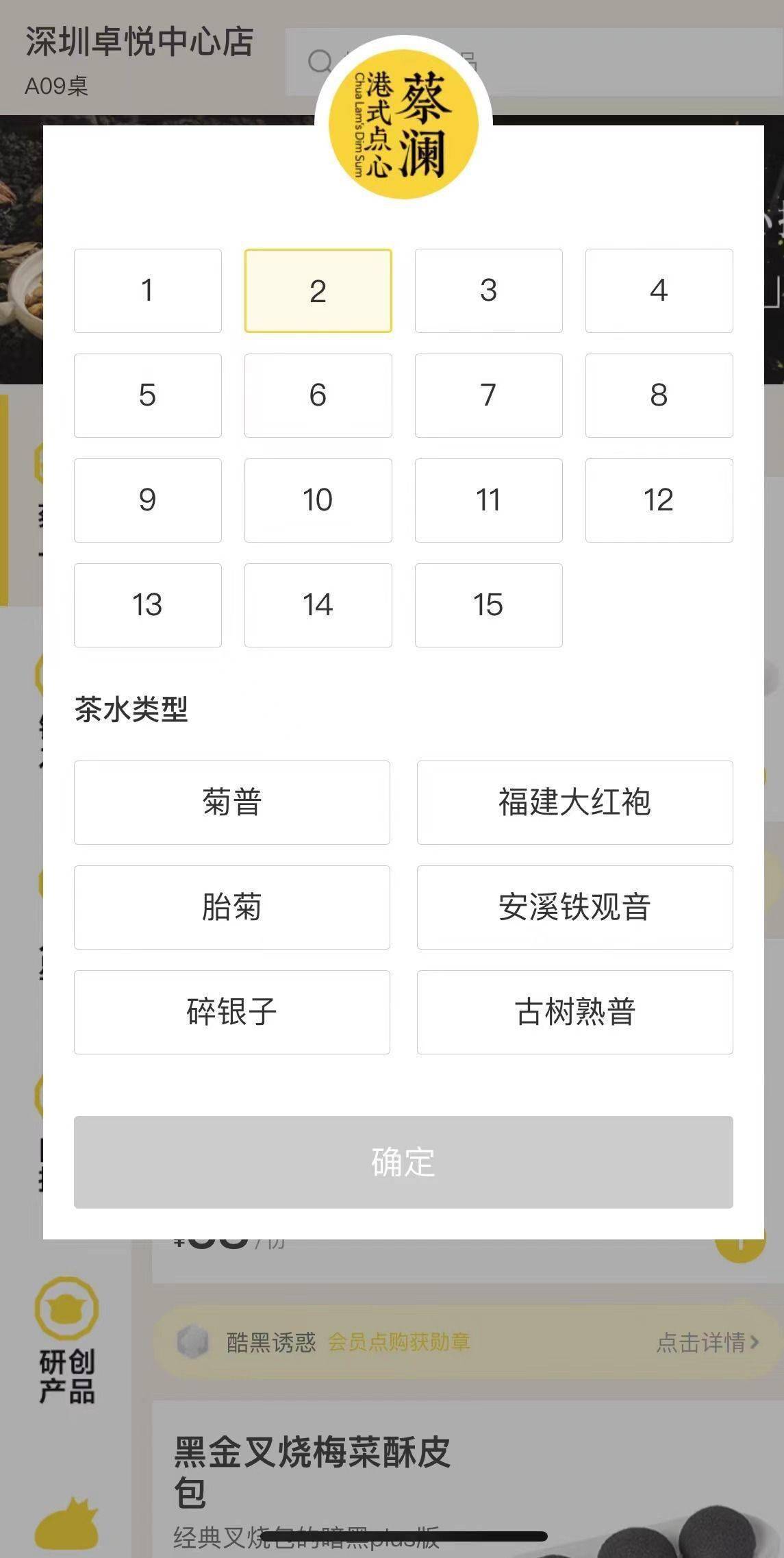Choose 碎银子 tea type
Viewport: 784px width, 1558px height.
click(x=231, y=1012)
